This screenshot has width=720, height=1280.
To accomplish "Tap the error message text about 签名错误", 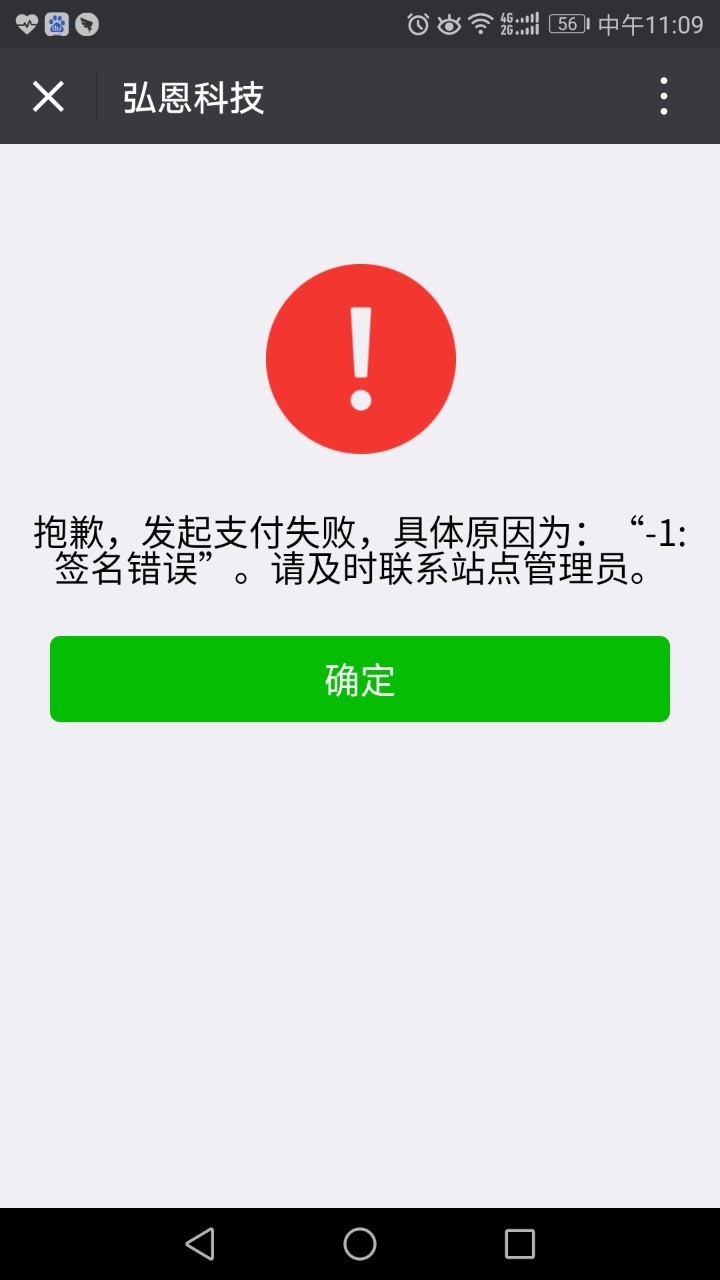I will click(x=360, y=545).
